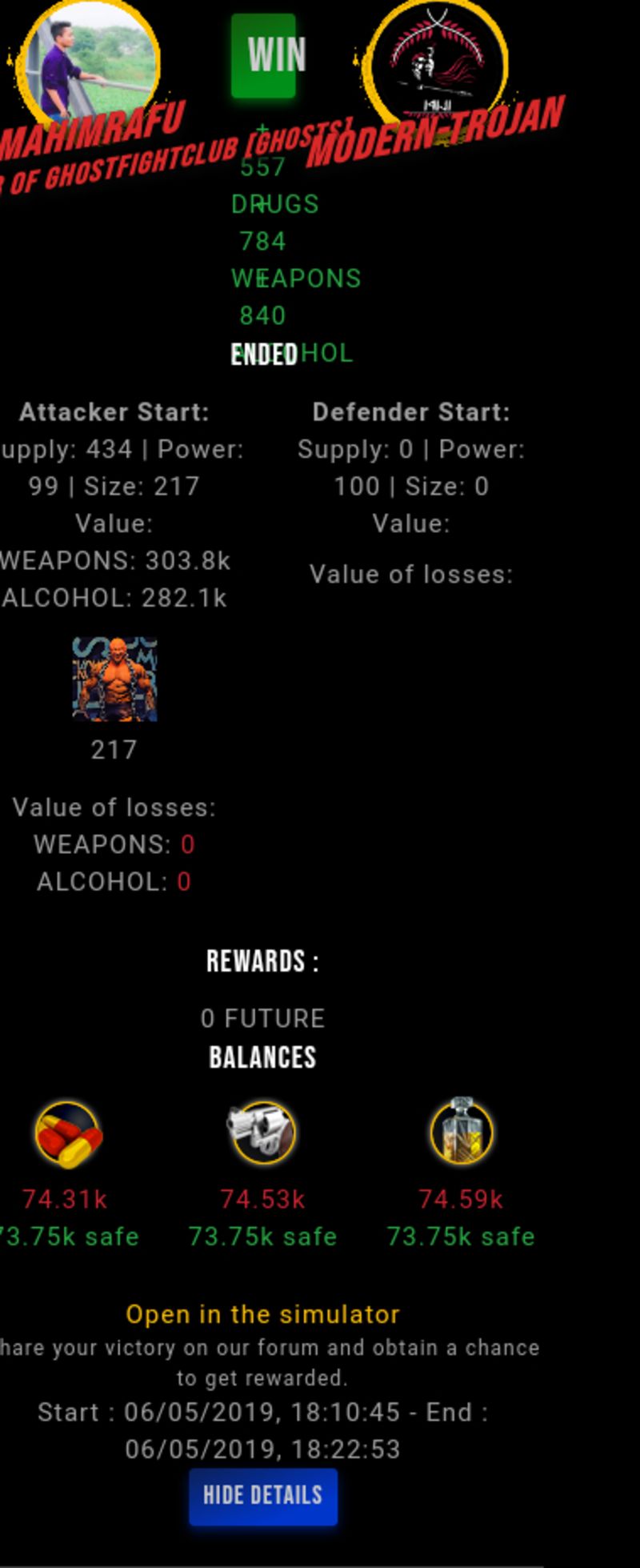Open the fight in the simulator

coord(262,1314)
